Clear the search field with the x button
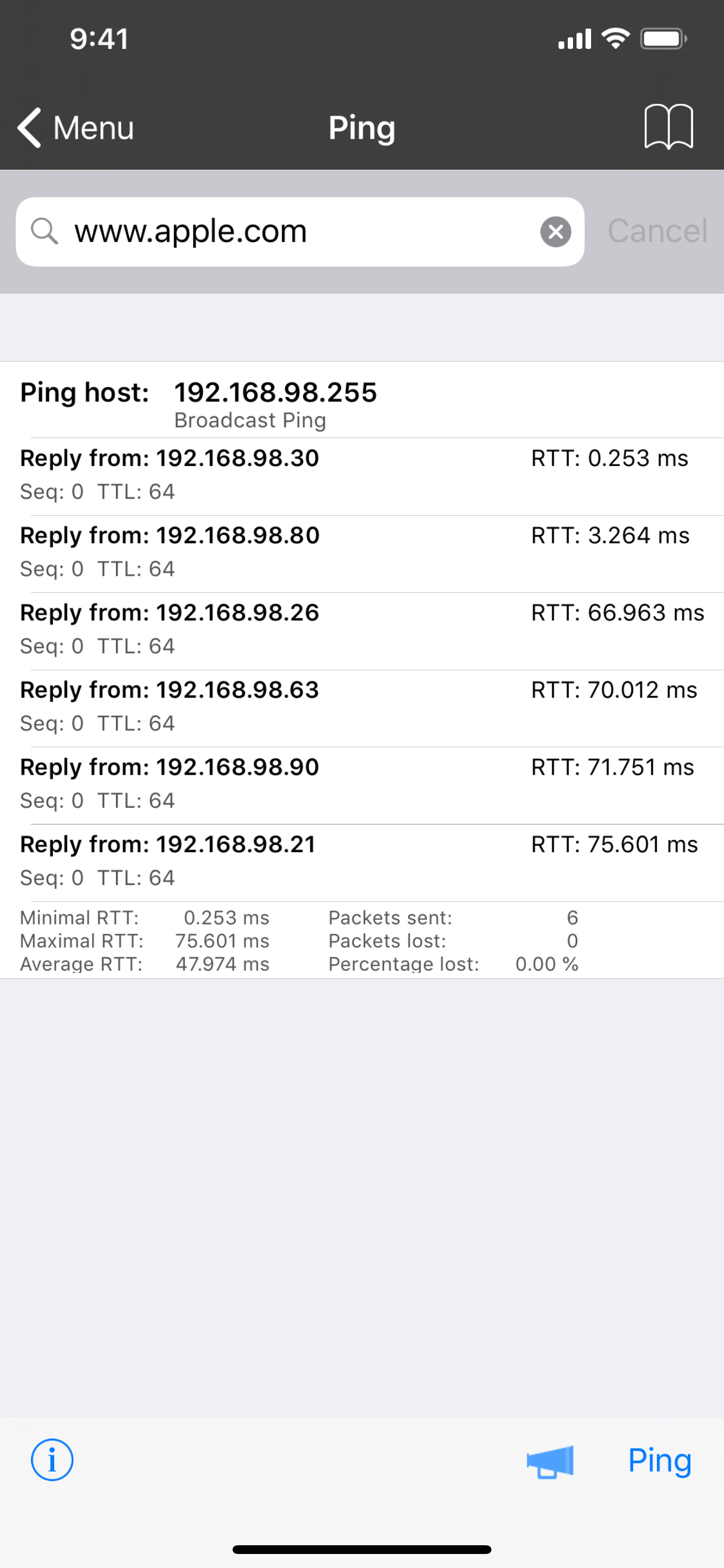The height and width of the screenshot is (1568, 724). point(555,232)
